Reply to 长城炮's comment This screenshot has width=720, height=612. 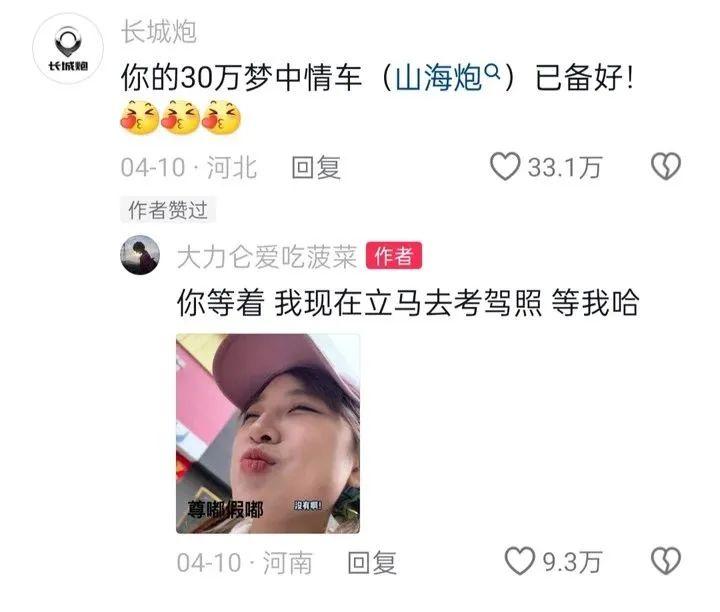tap(316, 167)
